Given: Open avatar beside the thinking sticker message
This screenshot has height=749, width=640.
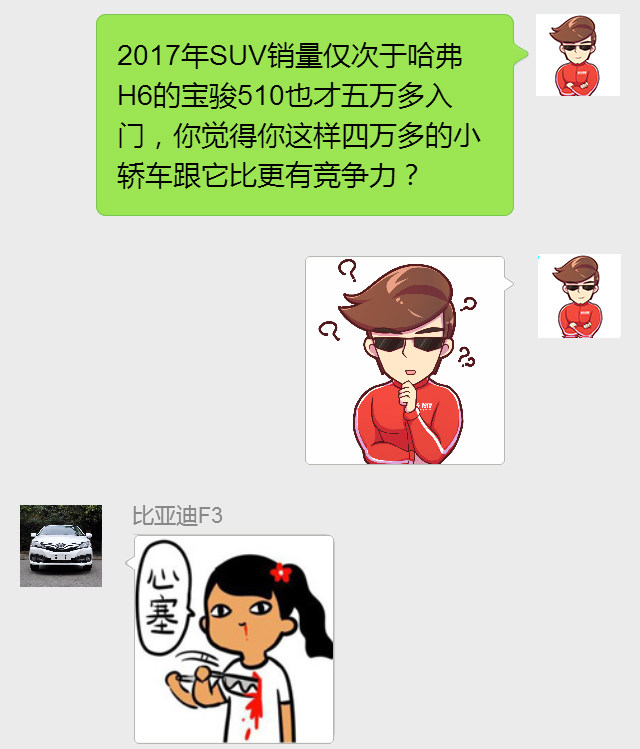Looking at the screenshot, I should [x=579, y=296].
